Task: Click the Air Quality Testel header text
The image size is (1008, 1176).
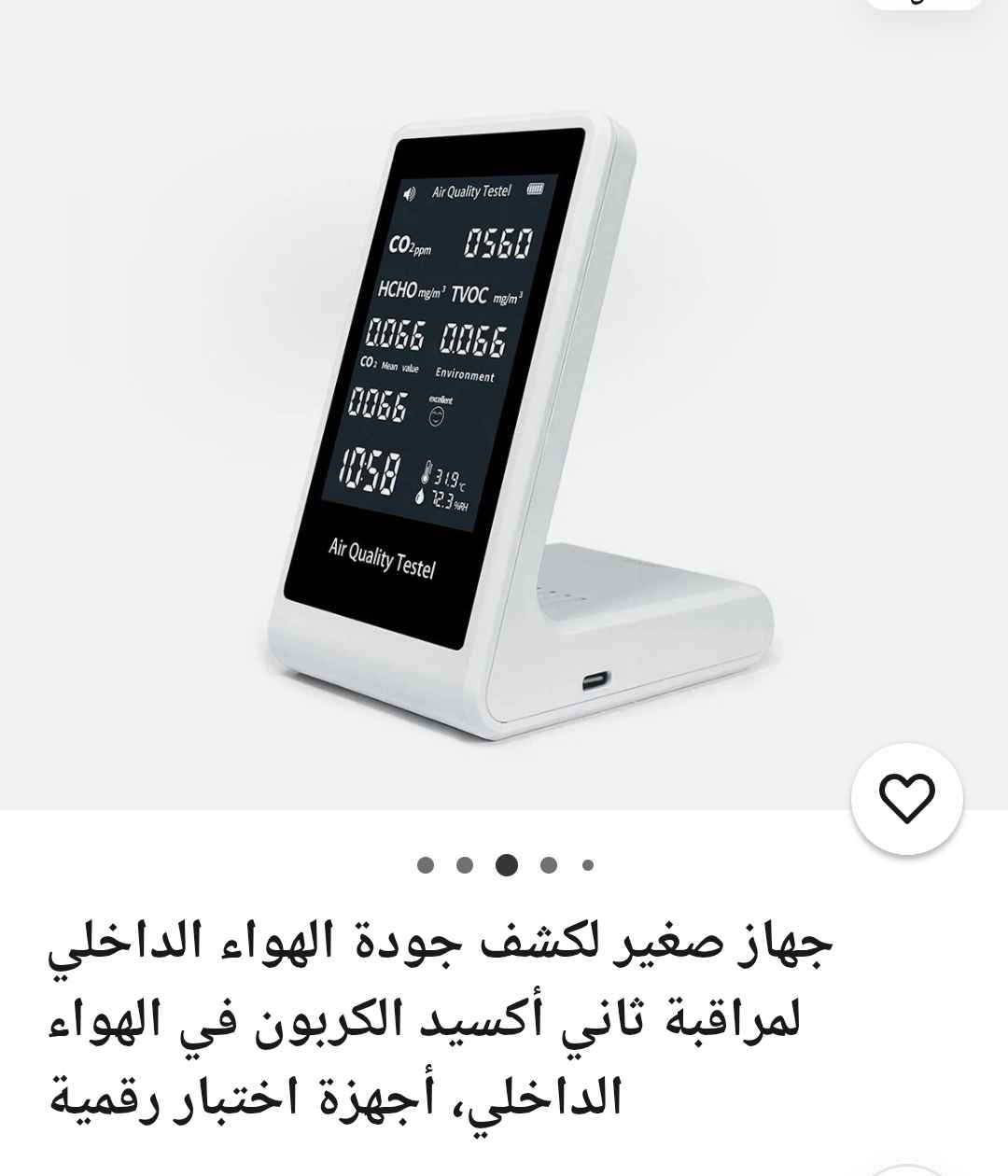Action: 469,191
